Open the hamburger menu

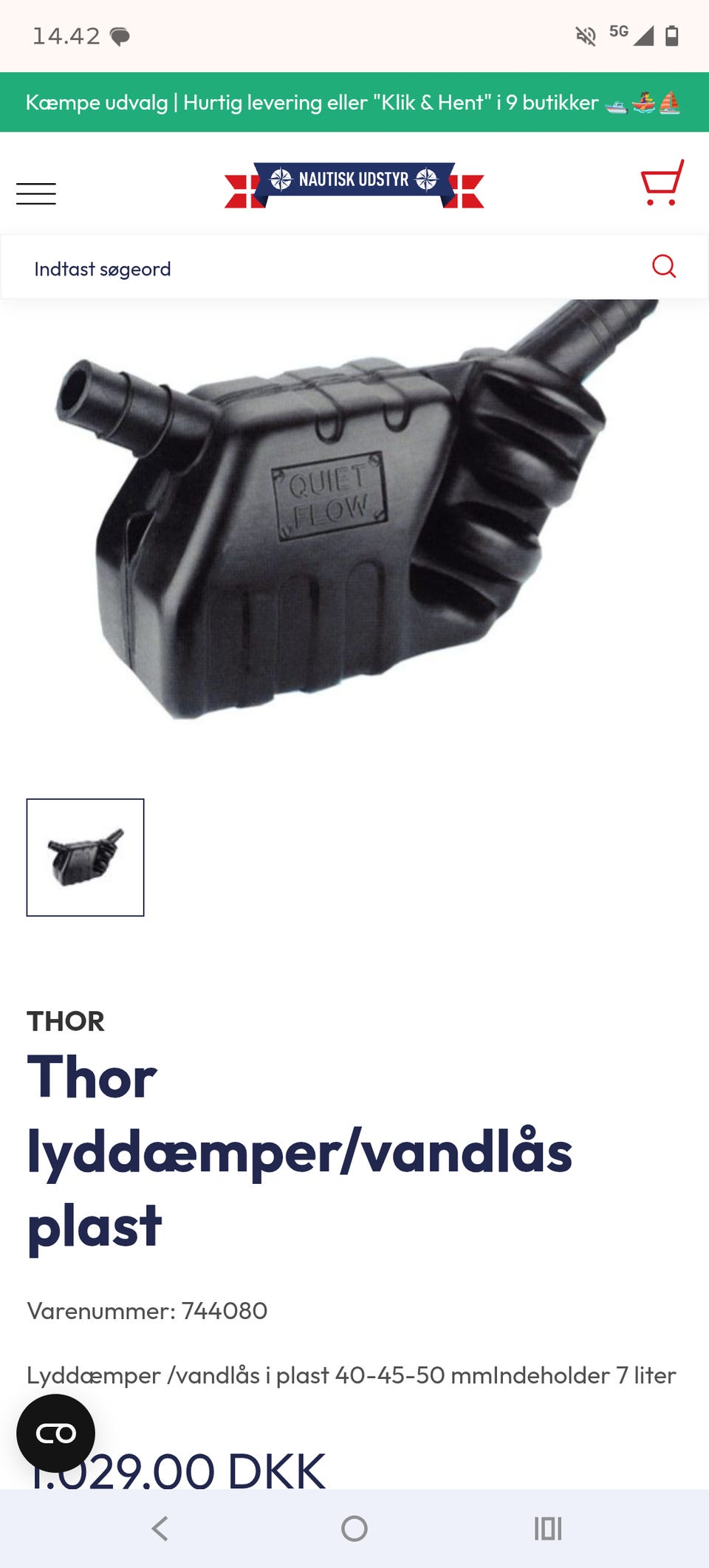[x=36, y=194]
